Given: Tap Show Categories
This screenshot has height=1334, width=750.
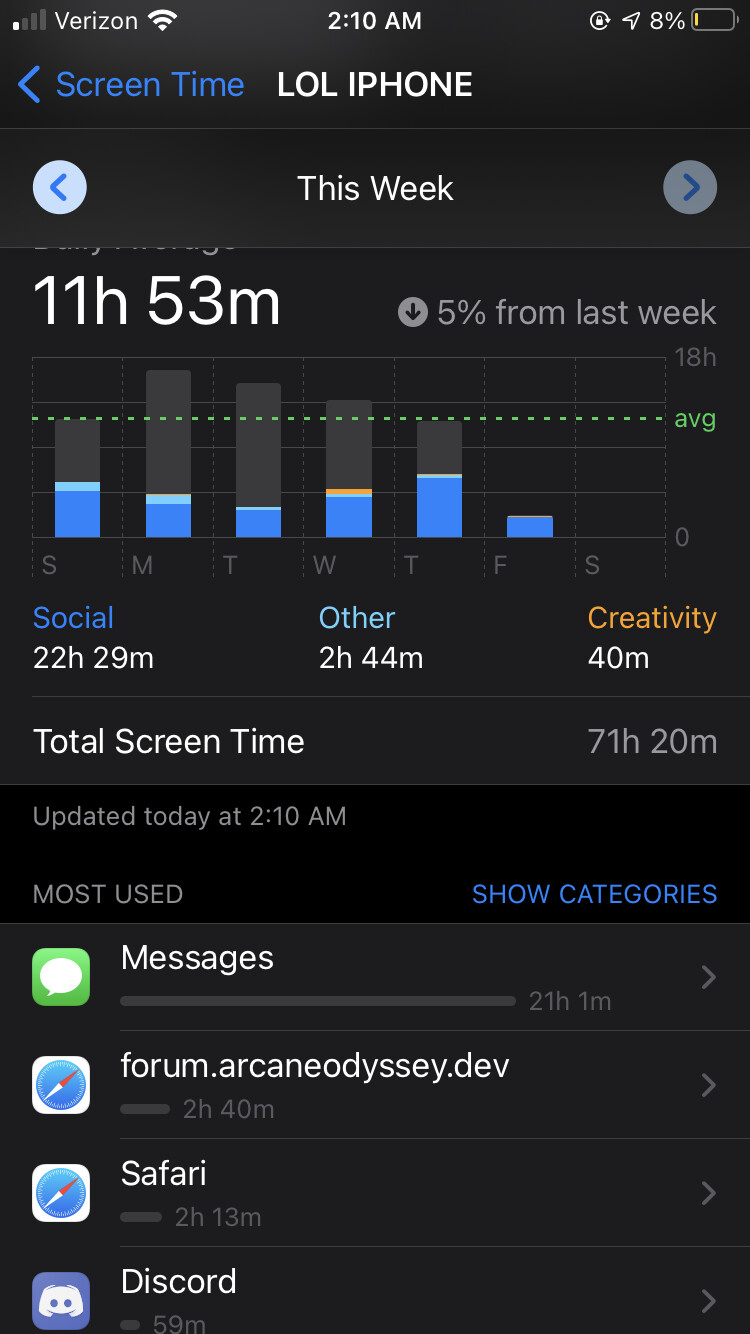Looking at the screenshot, I should [594, 894].
